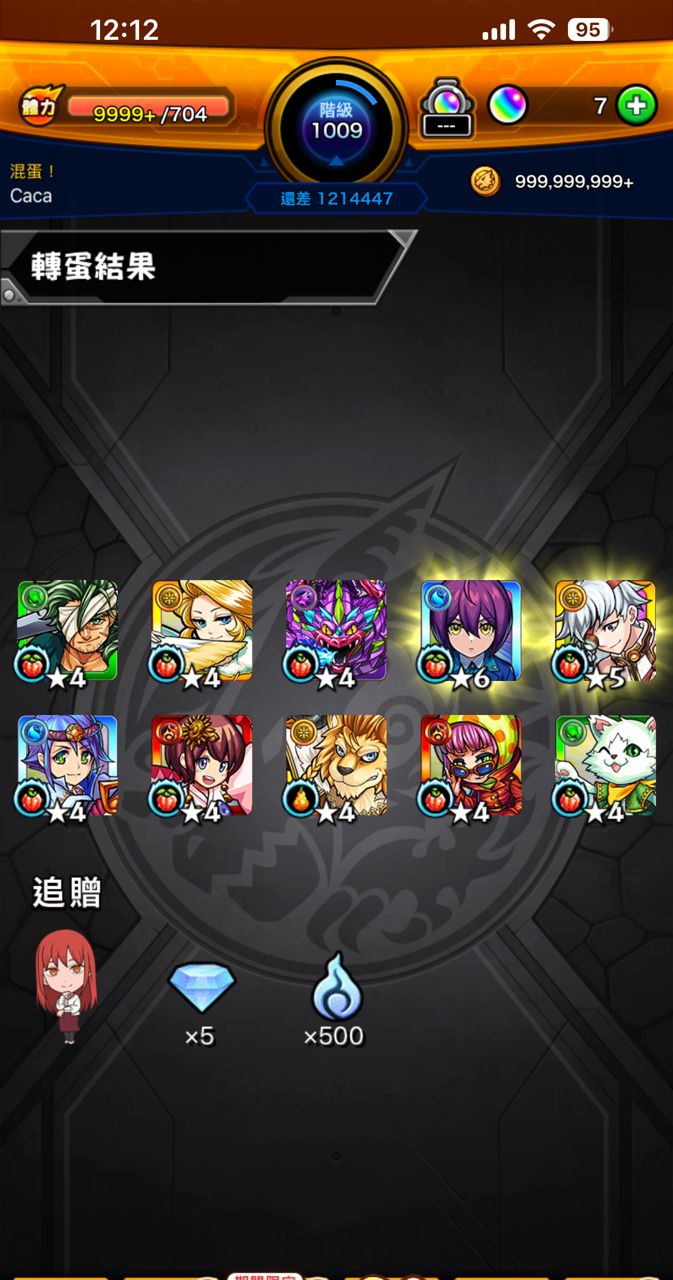673x1280 pixels.
Task: Tap the green plus to add orbs
Action: pos(636,105)
